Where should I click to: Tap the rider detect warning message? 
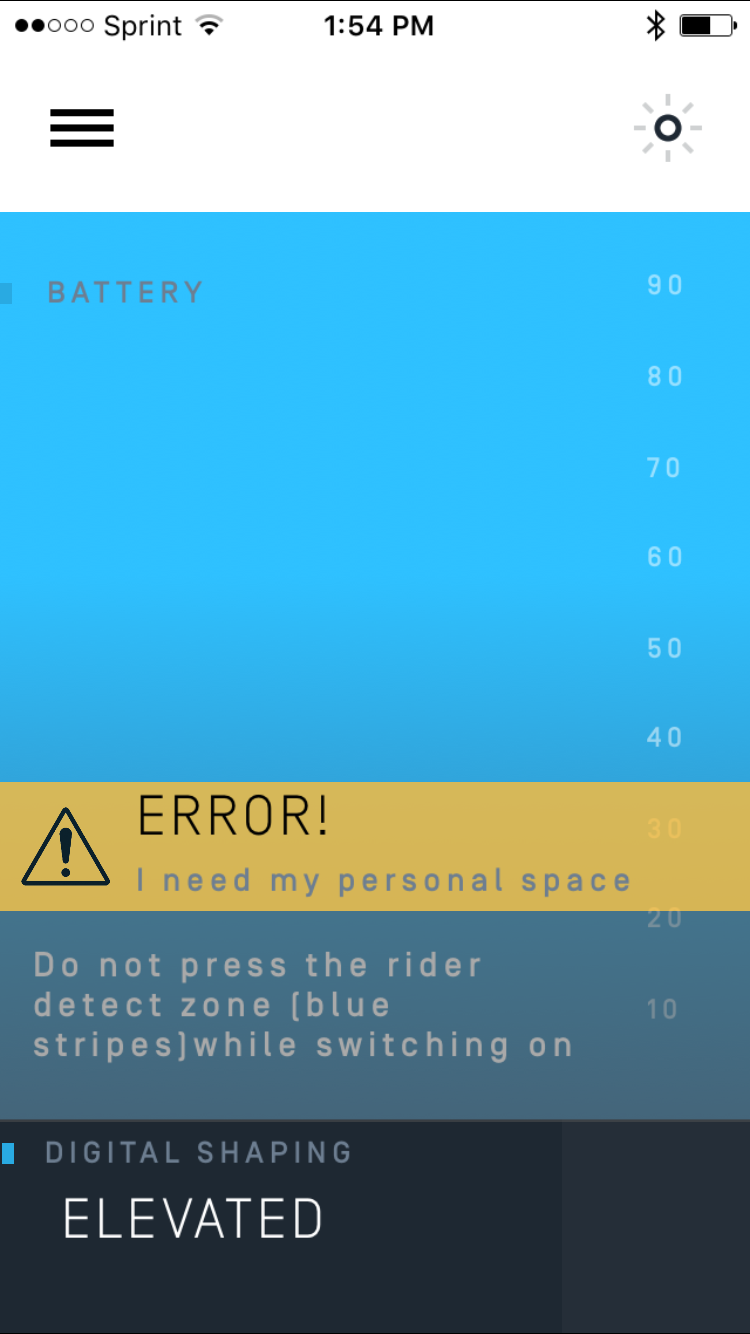300,1004
